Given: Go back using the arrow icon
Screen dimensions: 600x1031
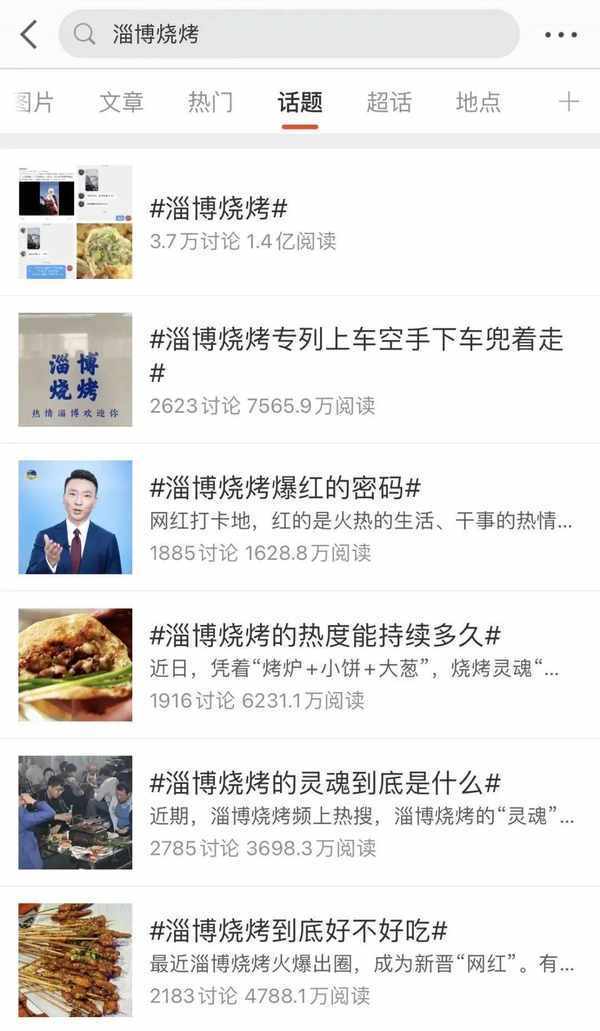Looking at the screenshot, I should 29,35.
